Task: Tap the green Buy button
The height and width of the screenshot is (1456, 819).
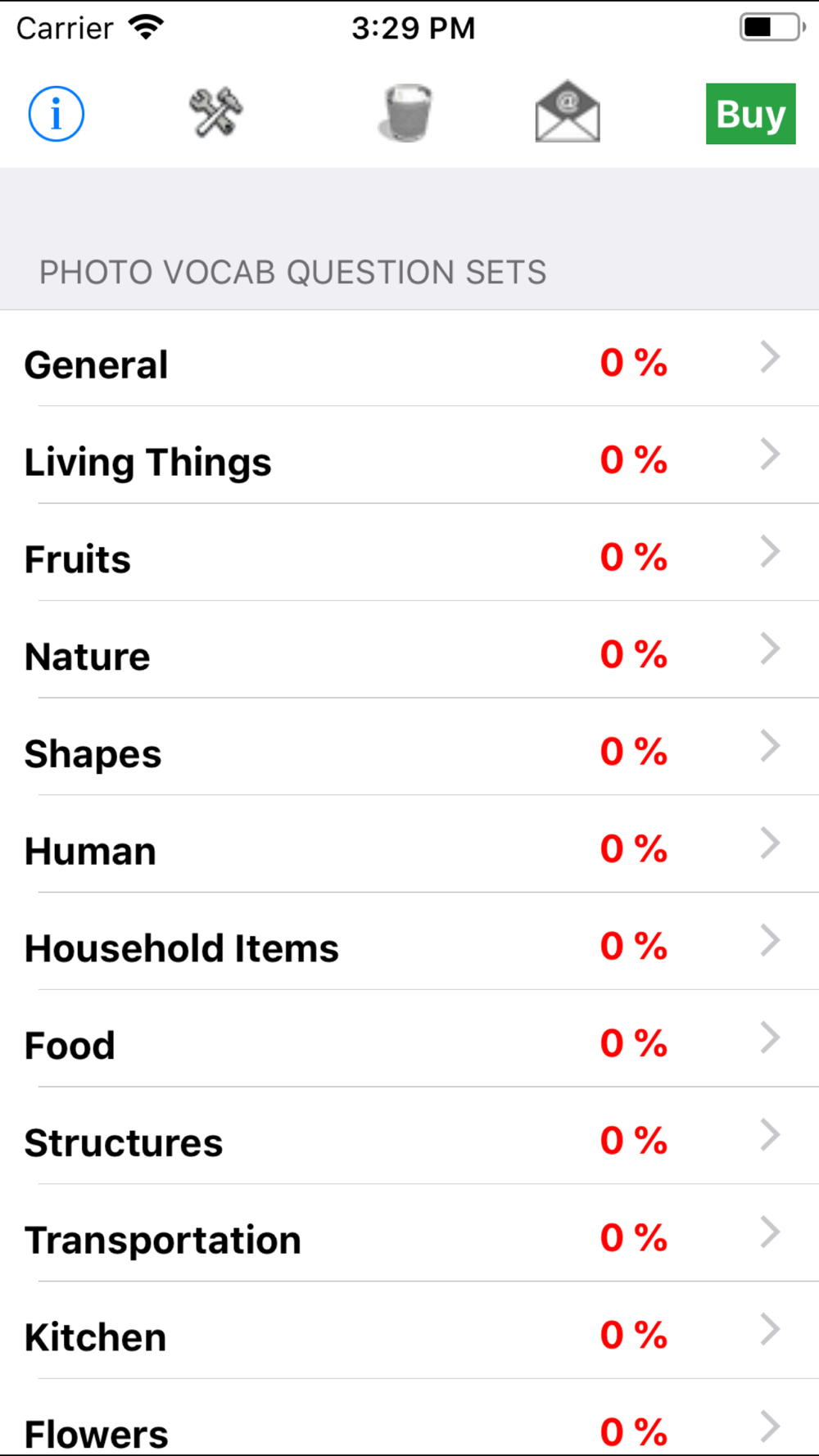Action: [x=751, y=114]
